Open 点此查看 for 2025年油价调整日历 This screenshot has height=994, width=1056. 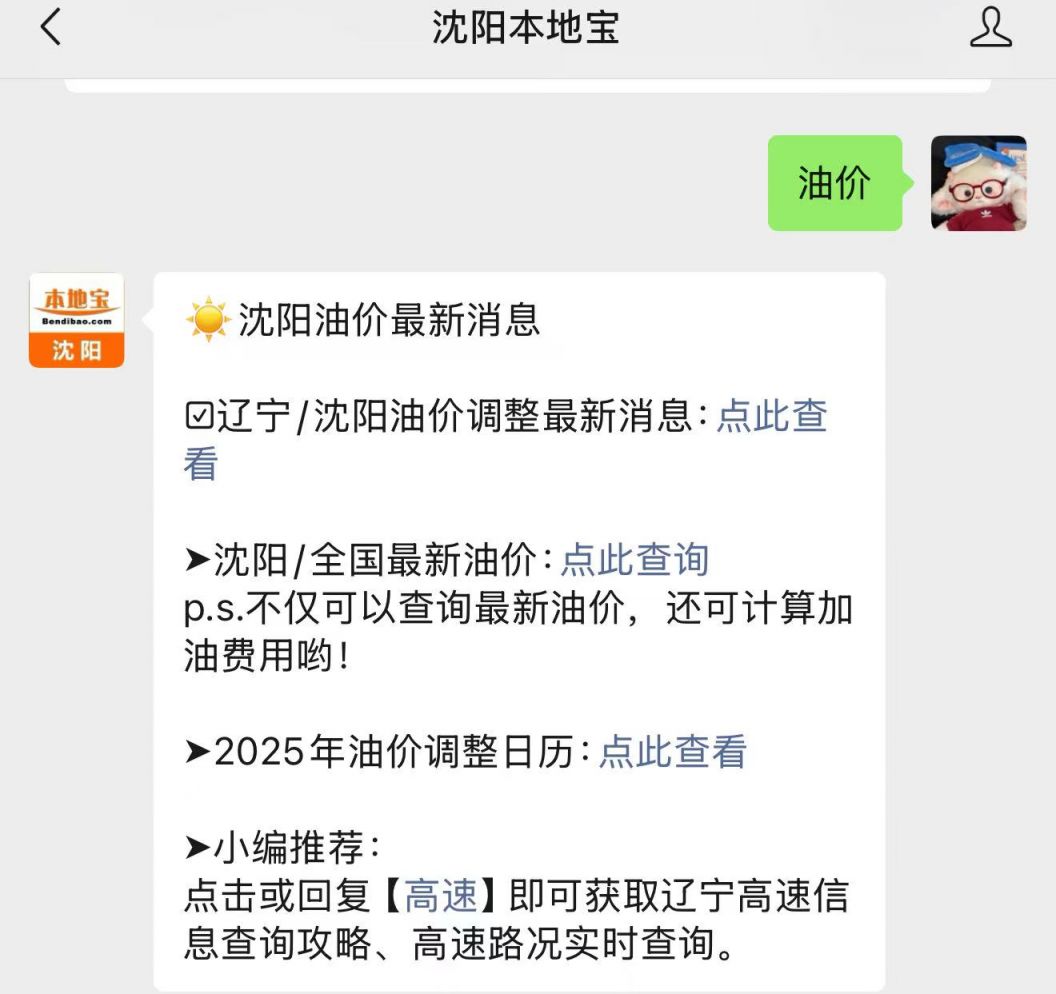pyautogui.click(x=672, y=752)
